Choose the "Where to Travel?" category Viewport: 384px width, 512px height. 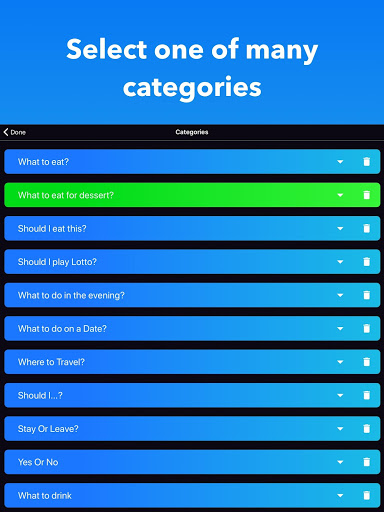[192, 362]
